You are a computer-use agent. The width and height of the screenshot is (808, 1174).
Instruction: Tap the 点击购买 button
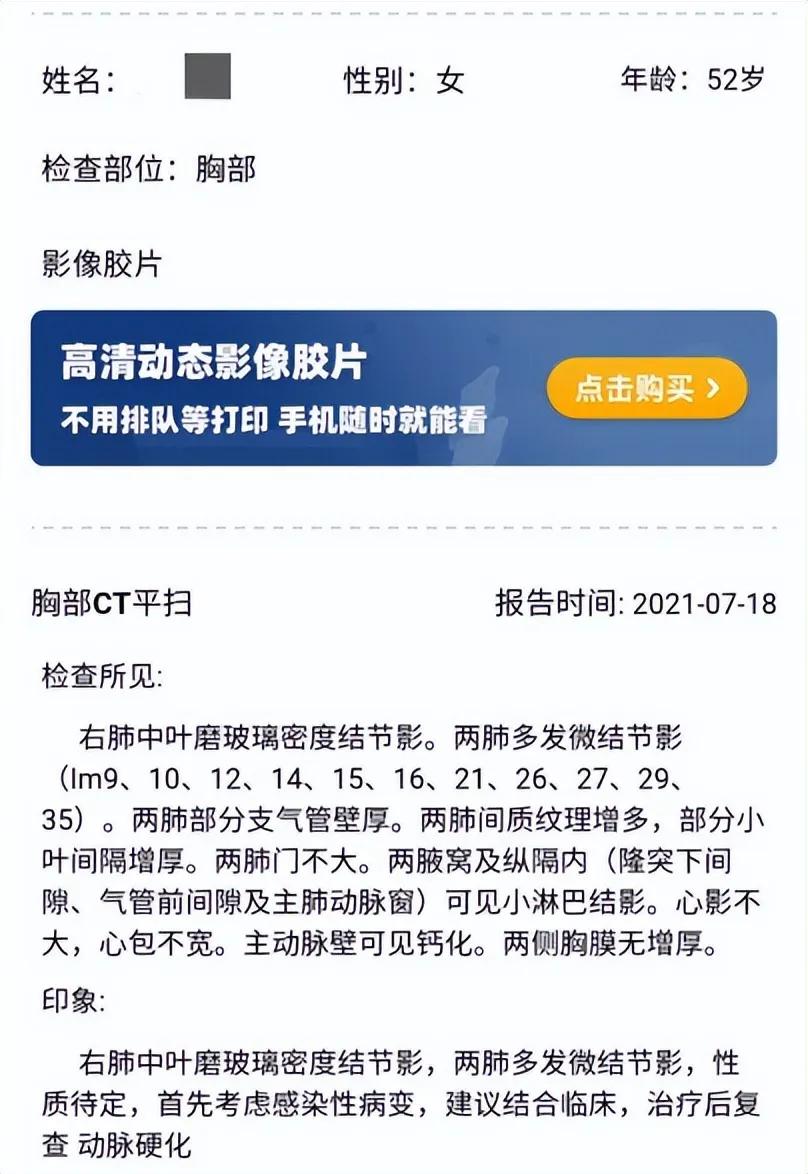tap(647, 388)
